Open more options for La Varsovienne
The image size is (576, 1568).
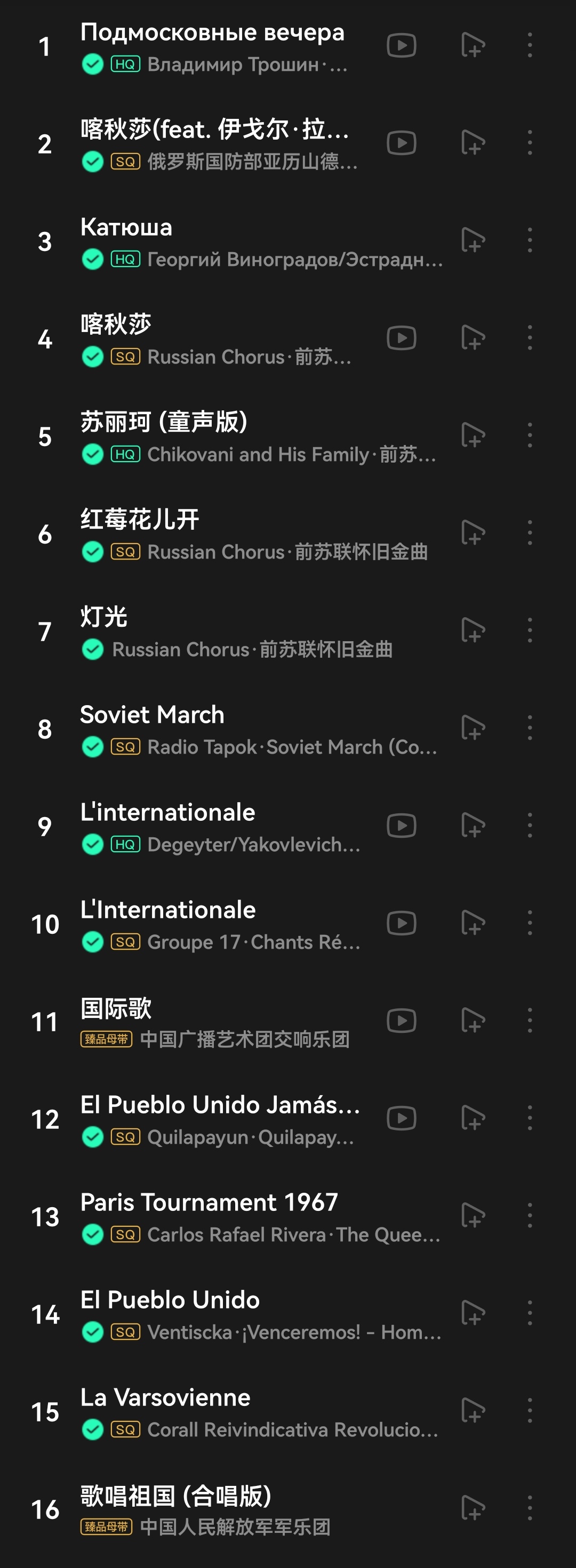[x=530, y=1410]
